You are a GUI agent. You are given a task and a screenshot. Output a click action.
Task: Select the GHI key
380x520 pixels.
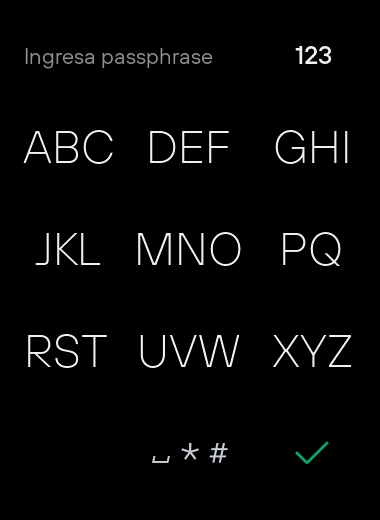pyautogui.click(x=312, y=147)
